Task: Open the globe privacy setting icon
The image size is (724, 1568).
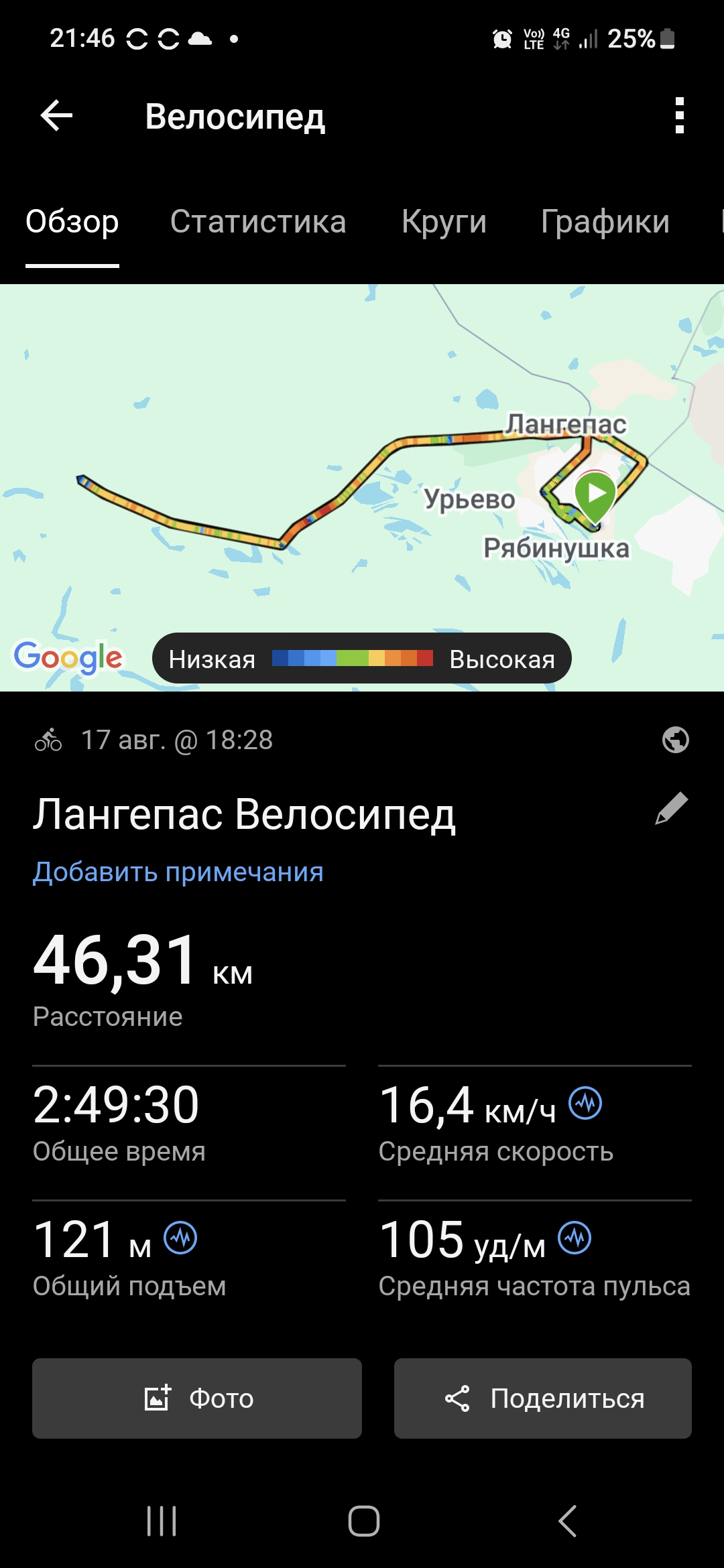Action: tap(675, 740)
